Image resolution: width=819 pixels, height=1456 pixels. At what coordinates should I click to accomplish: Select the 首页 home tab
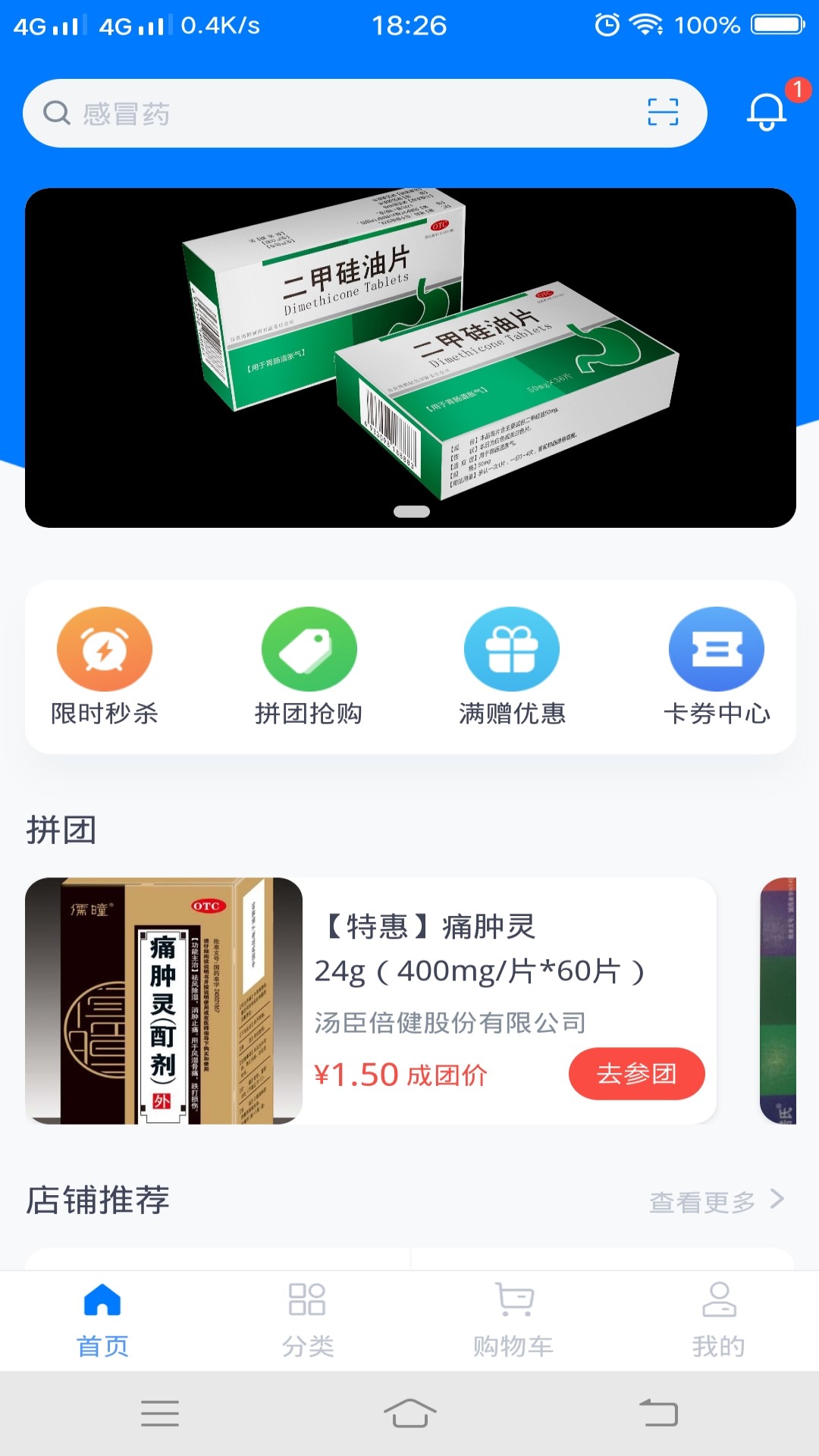tap(102, 1319)
